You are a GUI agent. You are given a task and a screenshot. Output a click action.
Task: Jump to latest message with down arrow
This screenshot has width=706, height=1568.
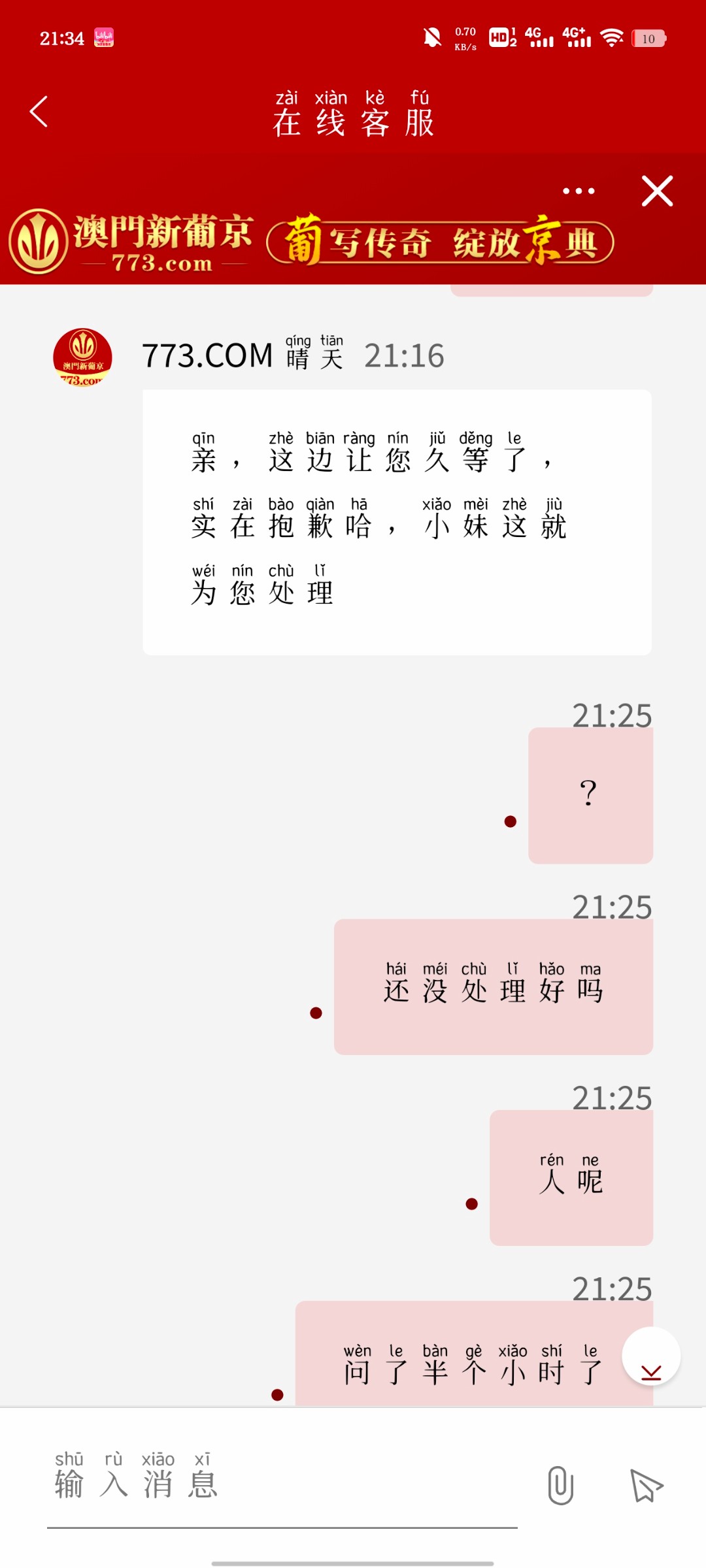coord(651,1356)
